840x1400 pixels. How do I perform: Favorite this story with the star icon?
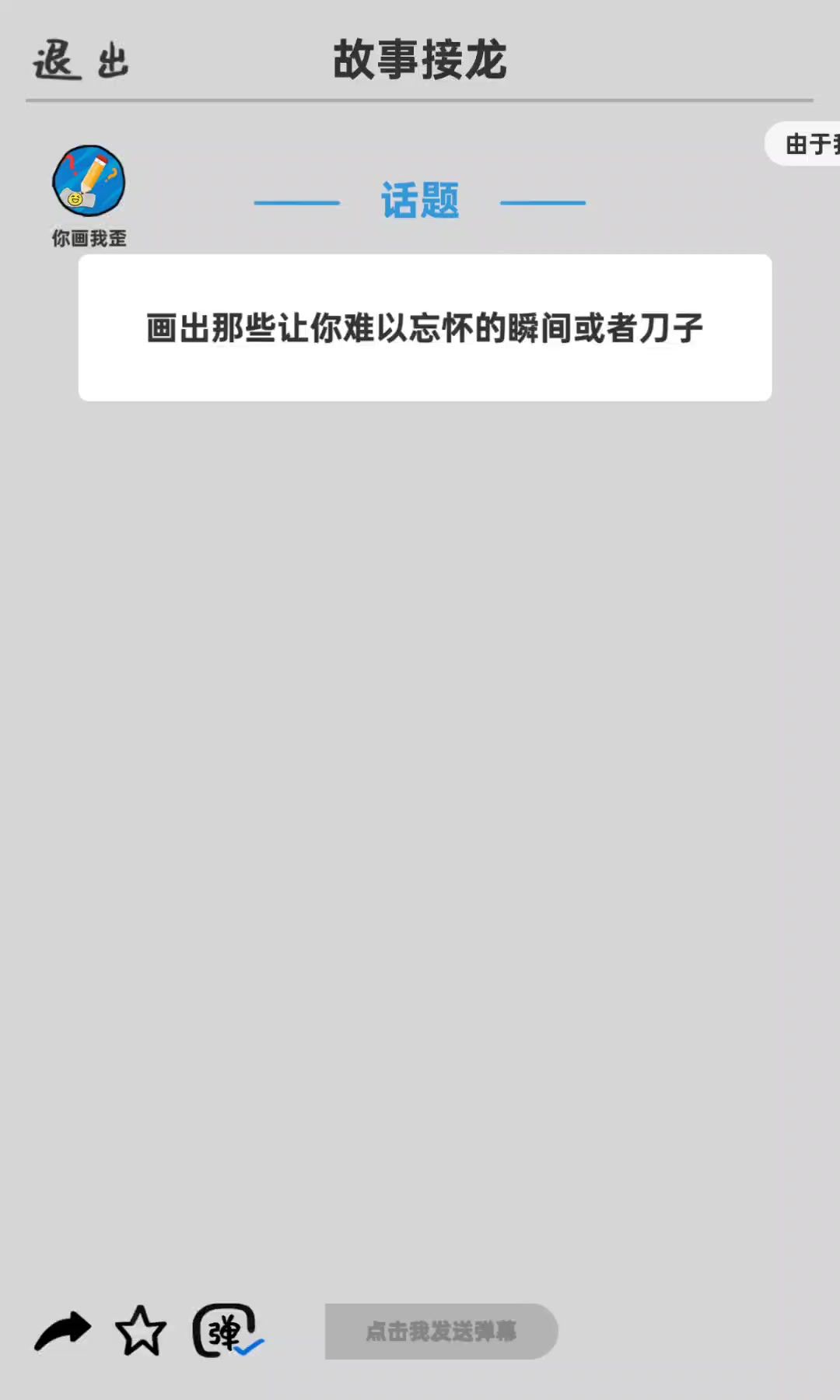click(x=141, y=1331)
